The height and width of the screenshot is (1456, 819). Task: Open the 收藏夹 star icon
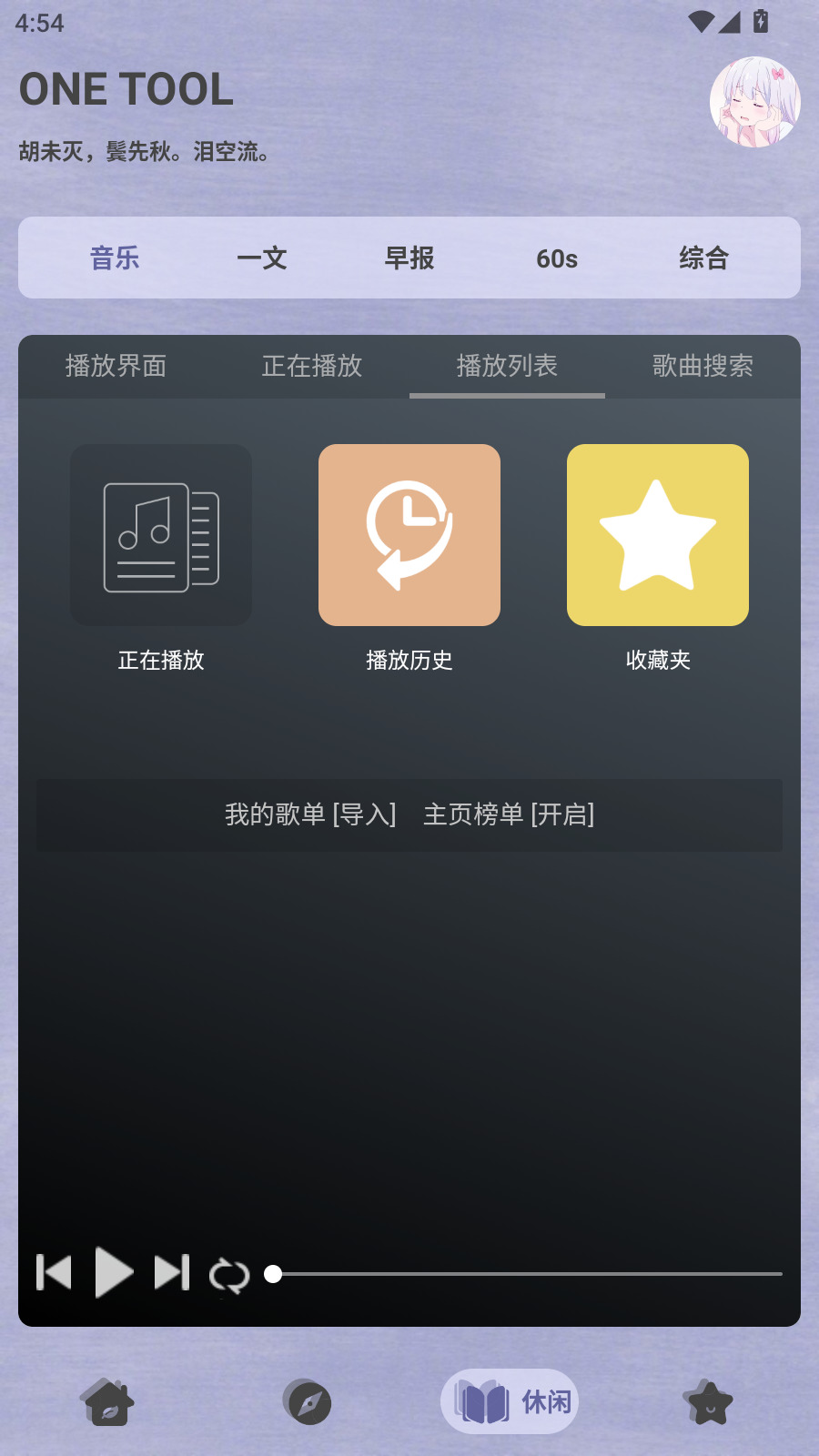[657, 534]
